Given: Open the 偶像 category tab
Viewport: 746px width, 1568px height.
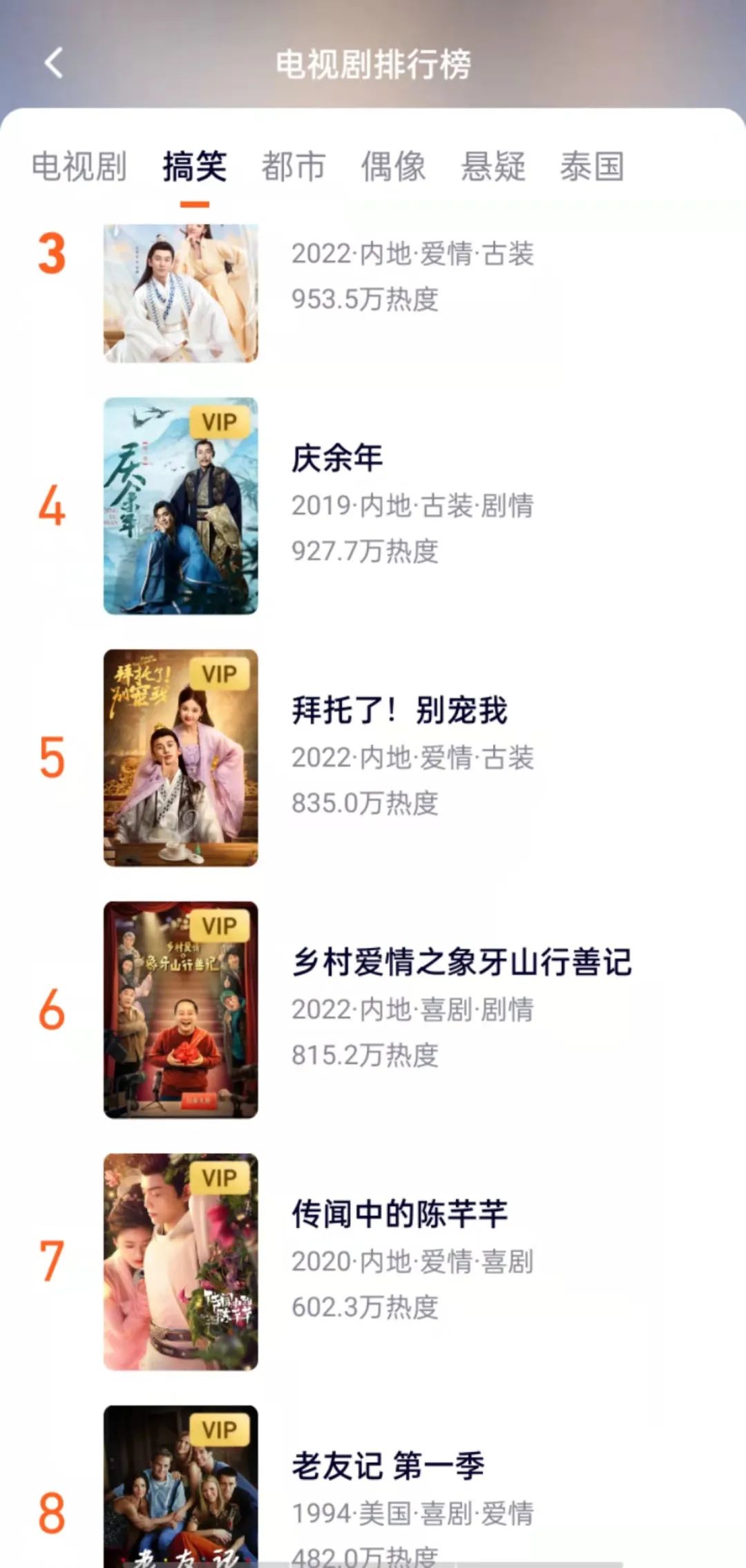Looking at the screenshot, I should coord(393,167).
